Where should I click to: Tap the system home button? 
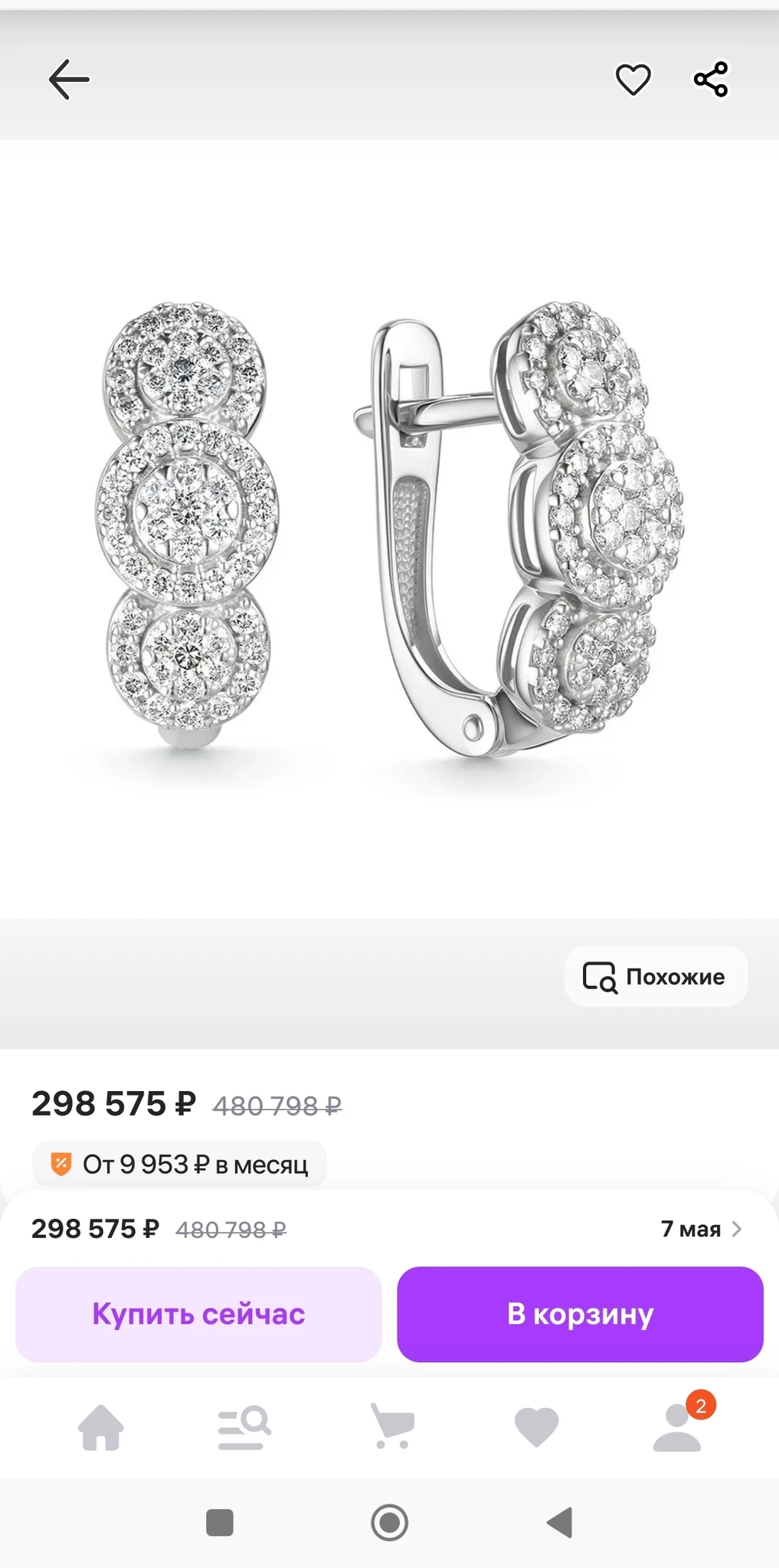pyautogui.click(x=389, y=1522)
